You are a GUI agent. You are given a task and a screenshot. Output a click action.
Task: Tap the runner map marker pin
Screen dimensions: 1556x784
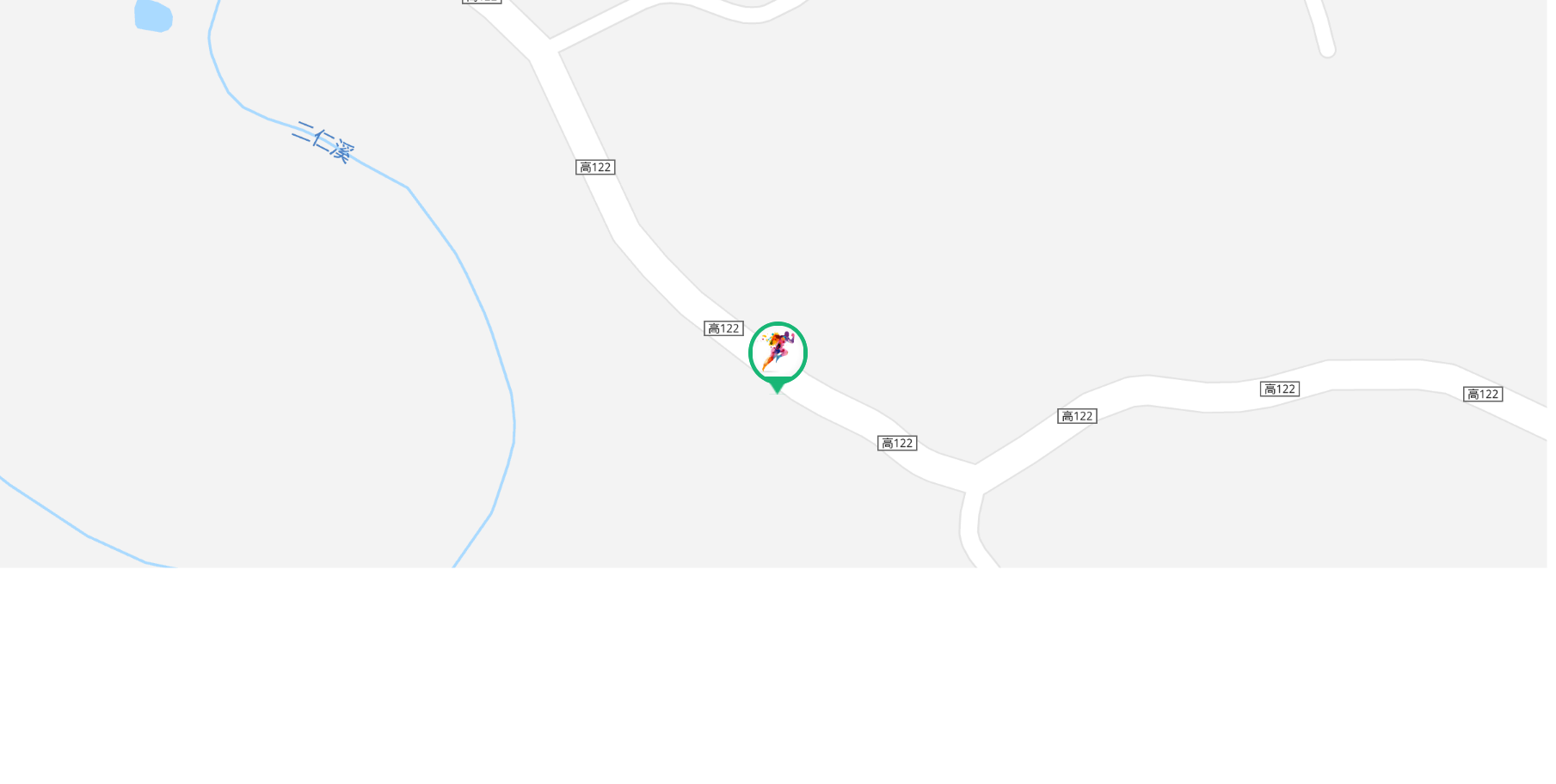click(x=778, y=353)
